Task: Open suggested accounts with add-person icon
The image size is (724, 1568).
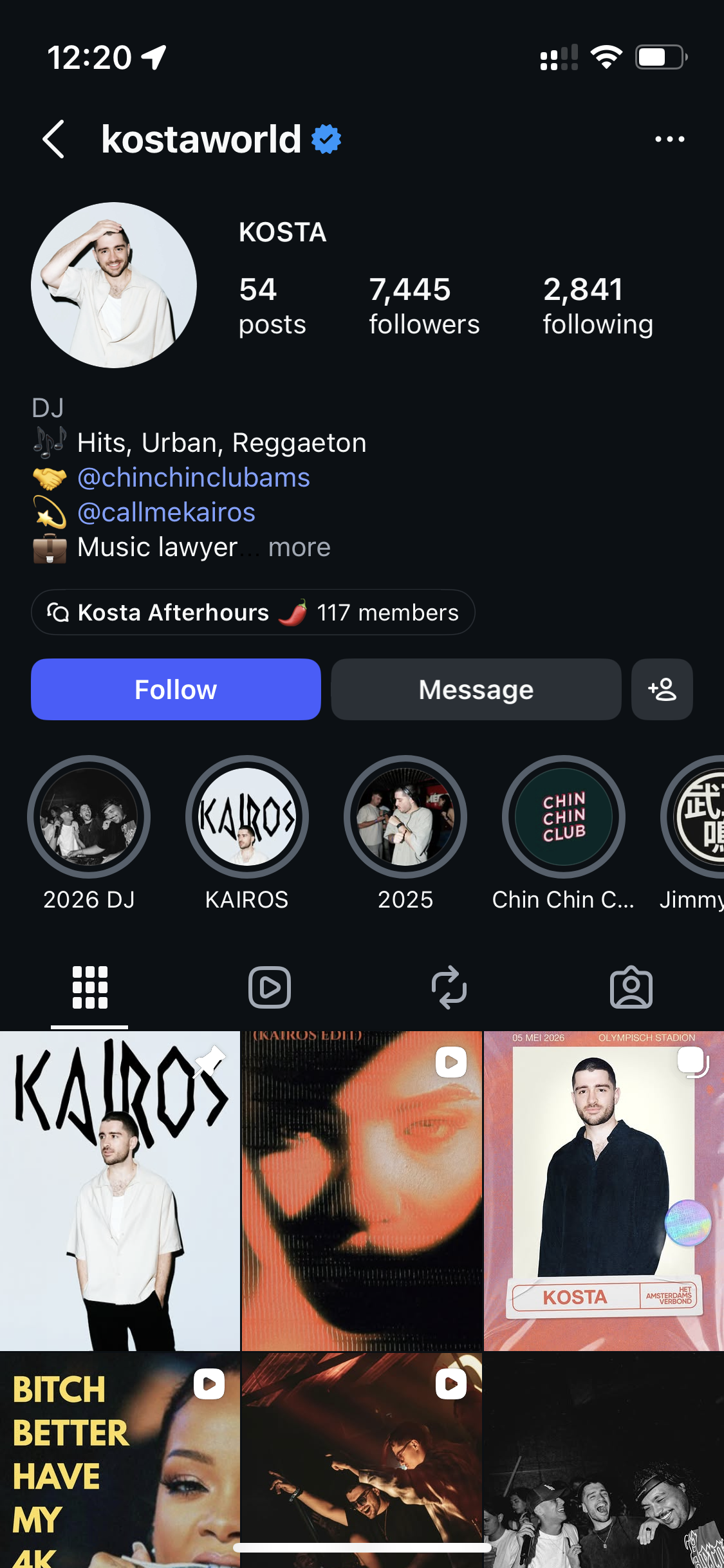Action: point(662,689)
